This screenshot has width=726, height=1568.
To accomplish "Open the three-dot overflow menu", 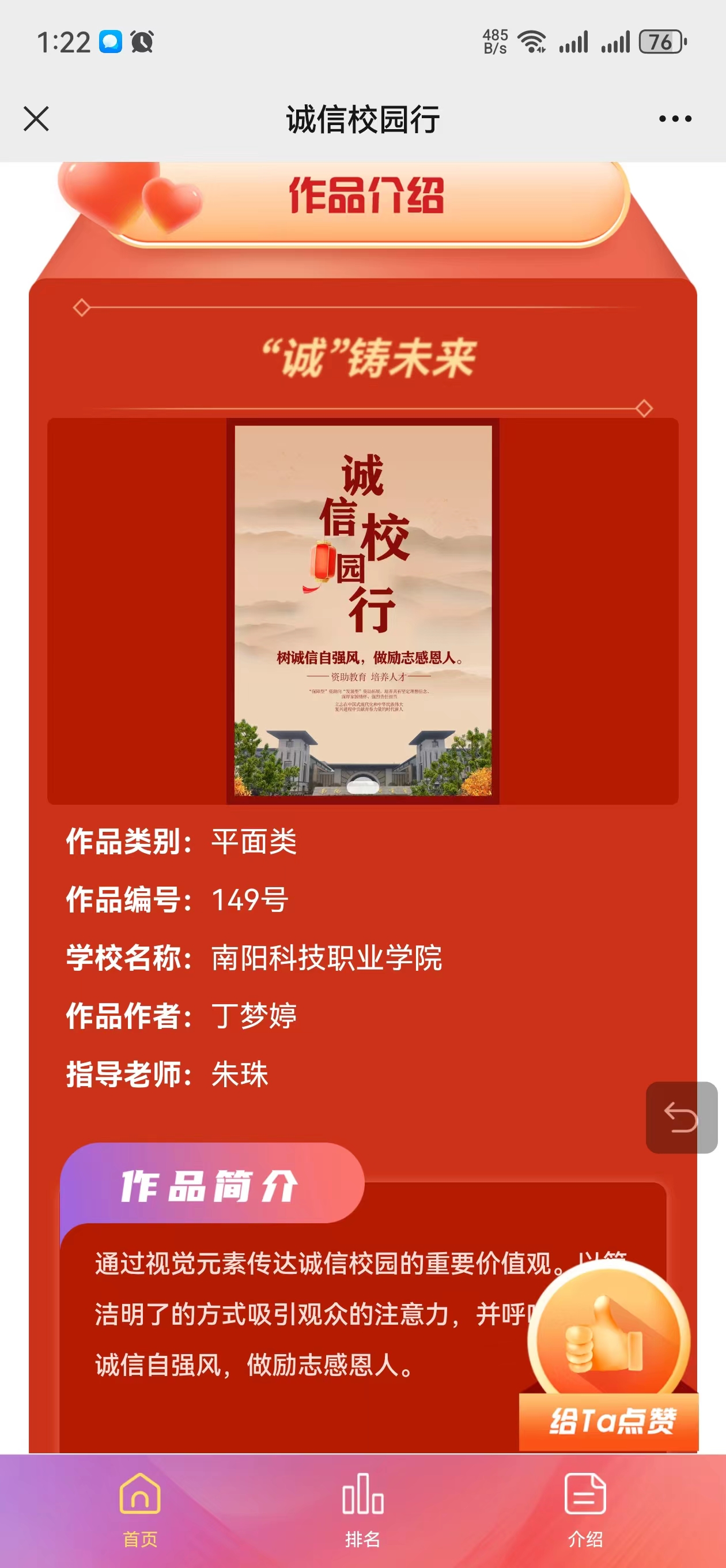I will (x=675, y=119).
